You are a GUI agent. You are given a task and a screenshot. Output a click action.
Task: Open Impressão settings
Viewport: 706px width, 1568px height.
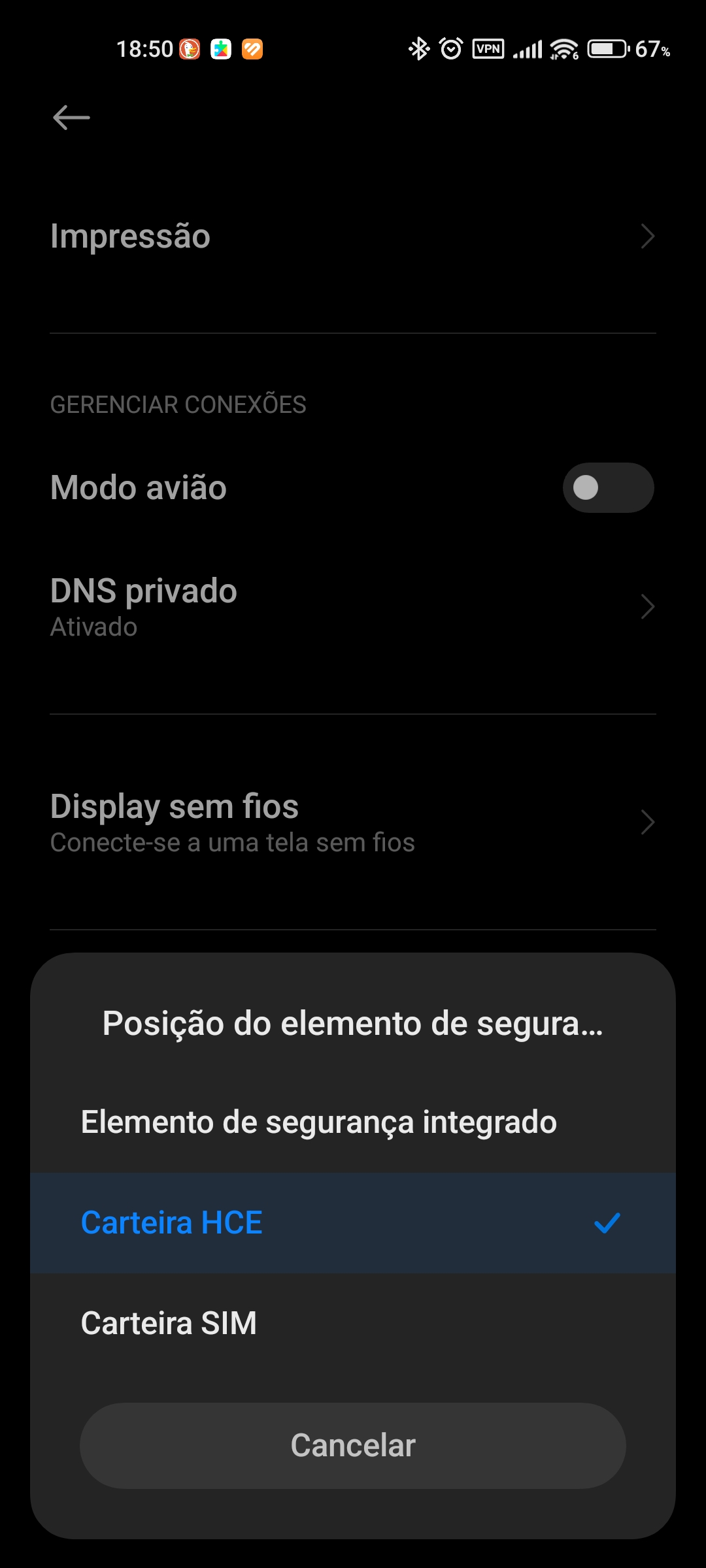(x=353, y=236)
